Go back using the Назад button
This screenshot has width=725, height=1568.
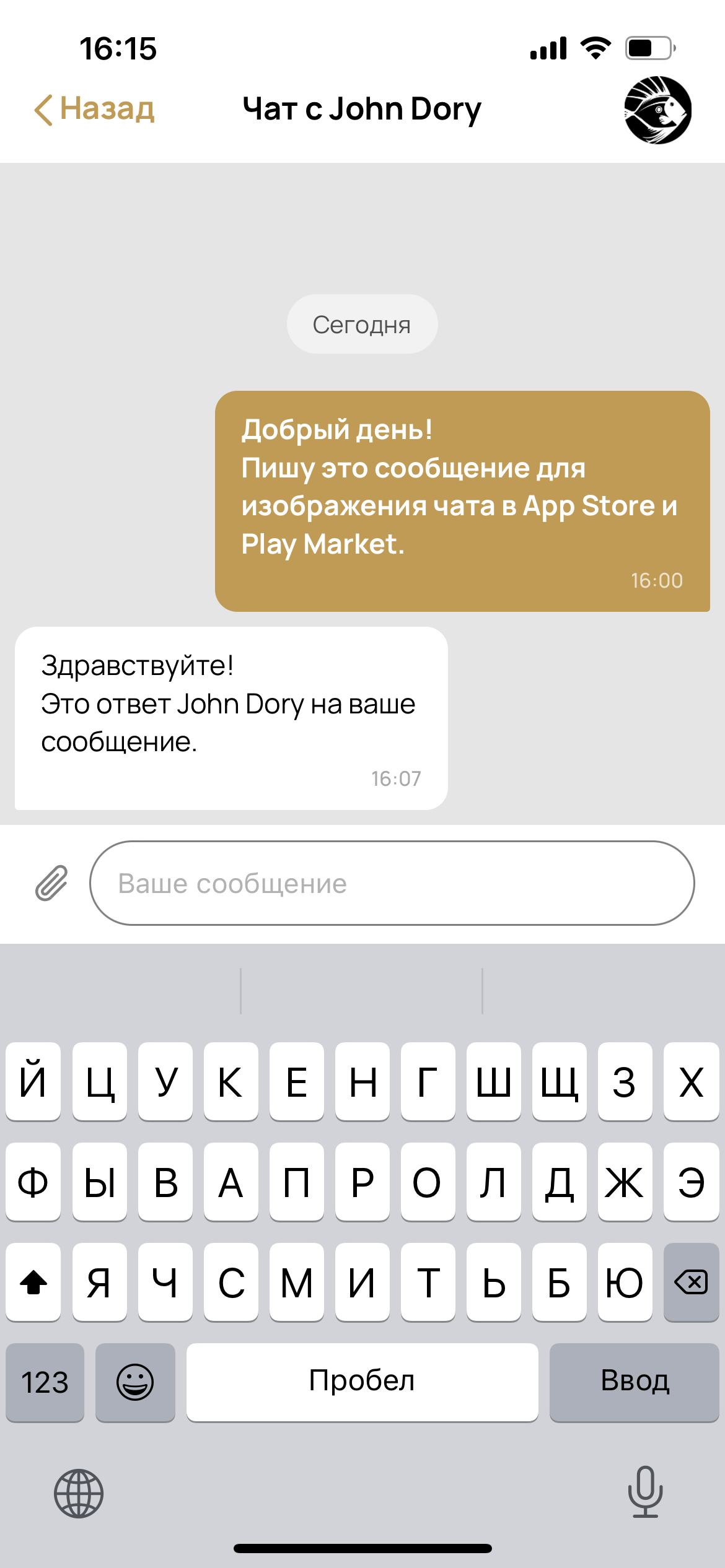click(94, 109)
